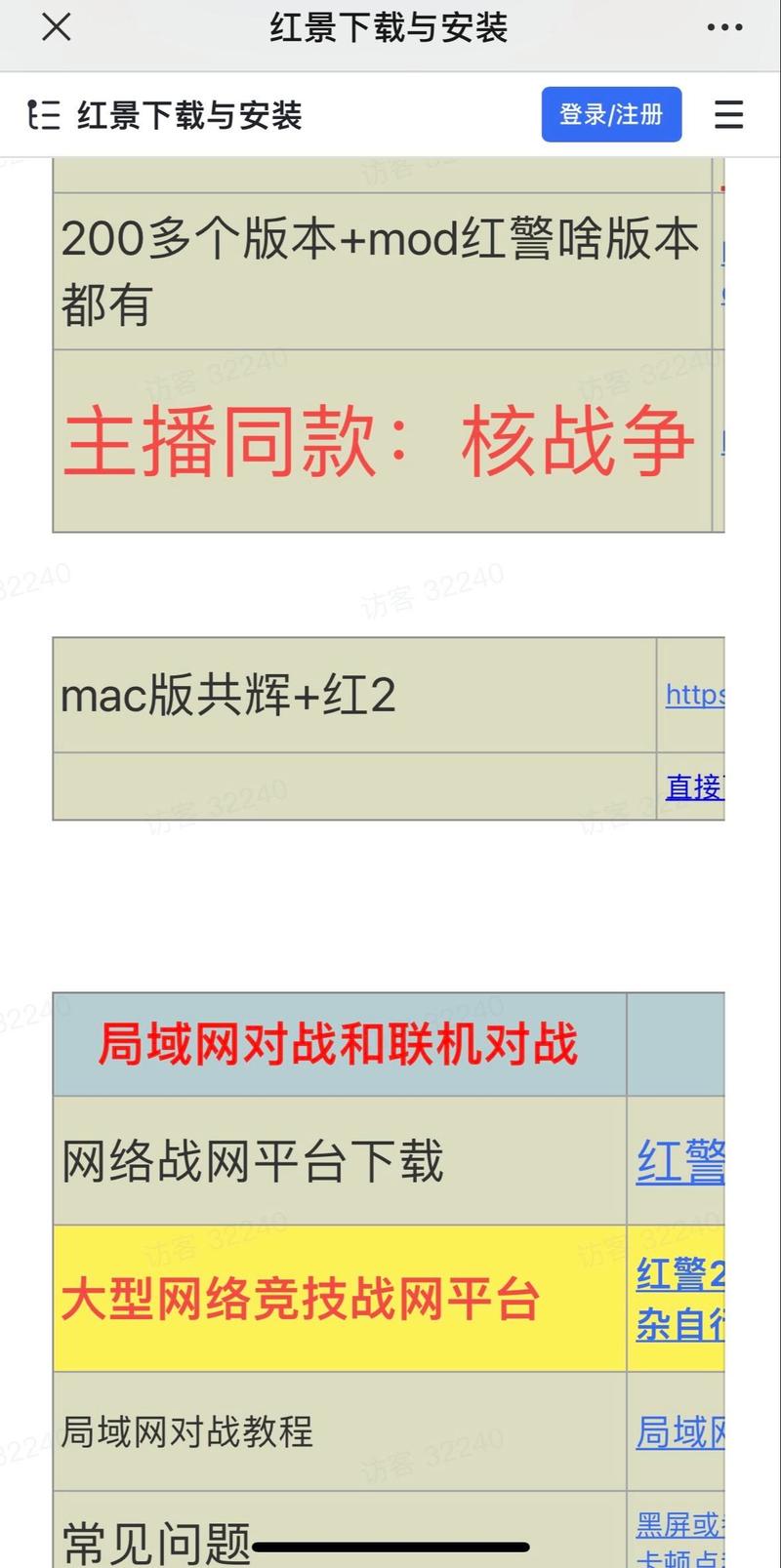
Task: Tap the 登录/注册 button
Action: (x=612, y=114)
